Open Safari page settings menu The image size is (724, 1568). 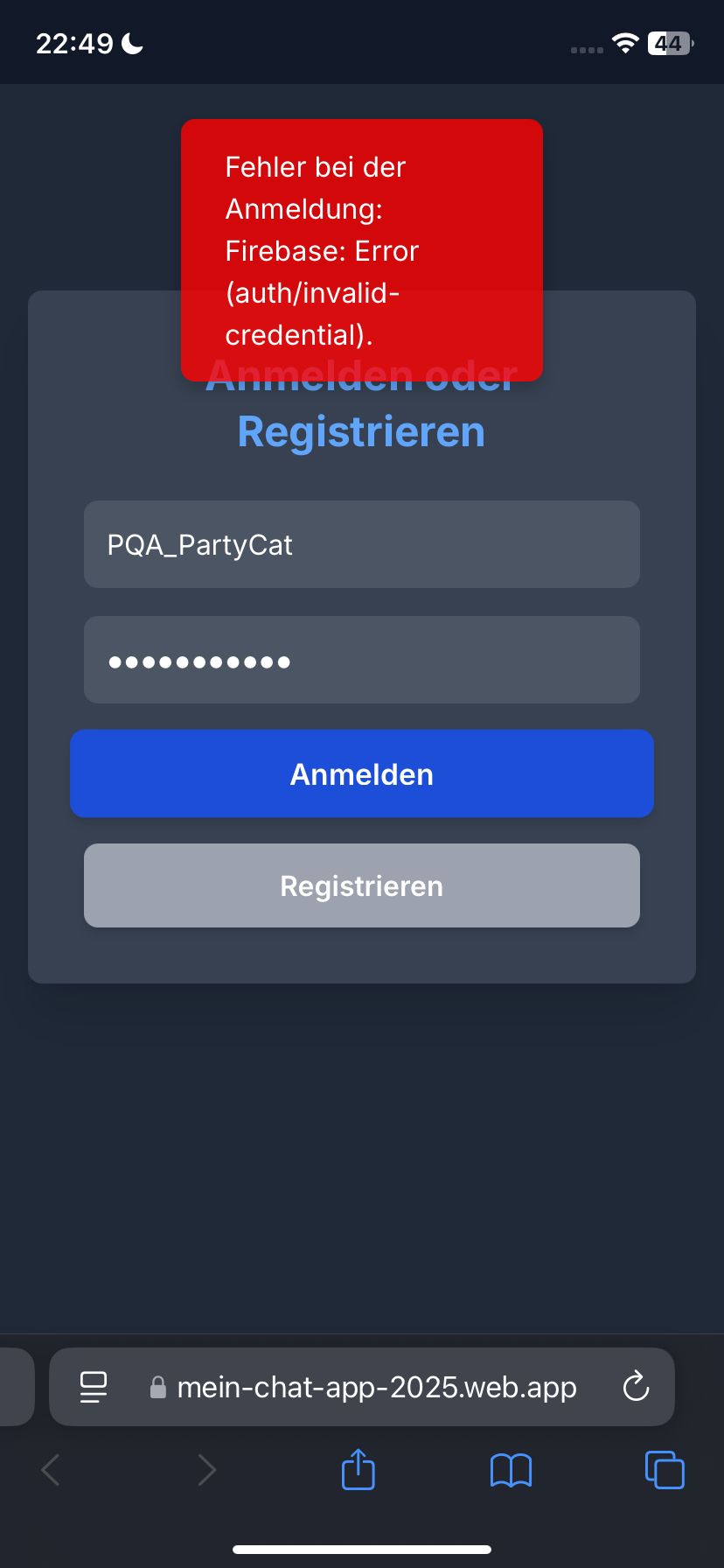click(94, 1387)
